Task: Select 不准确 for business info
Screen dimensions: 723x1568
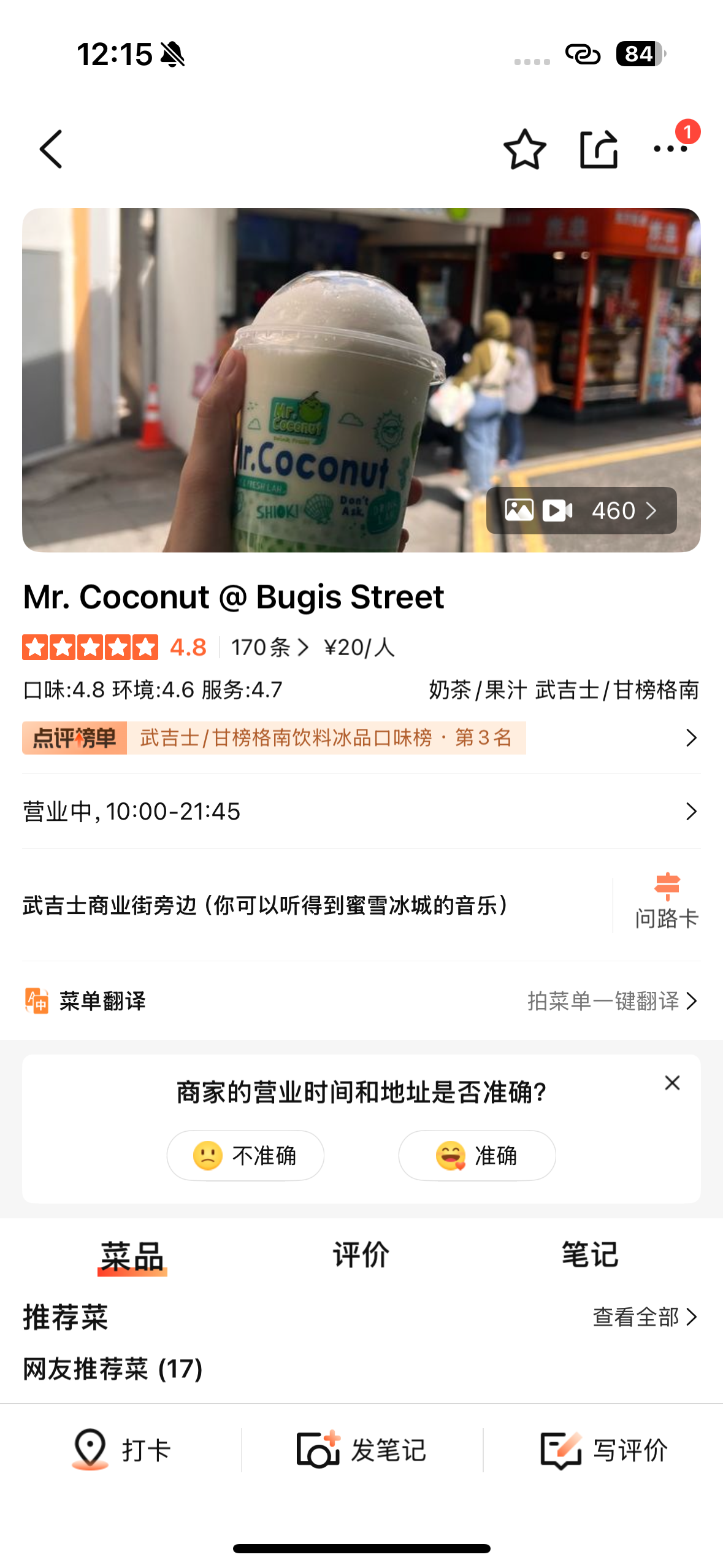Action: [245, 1155]
